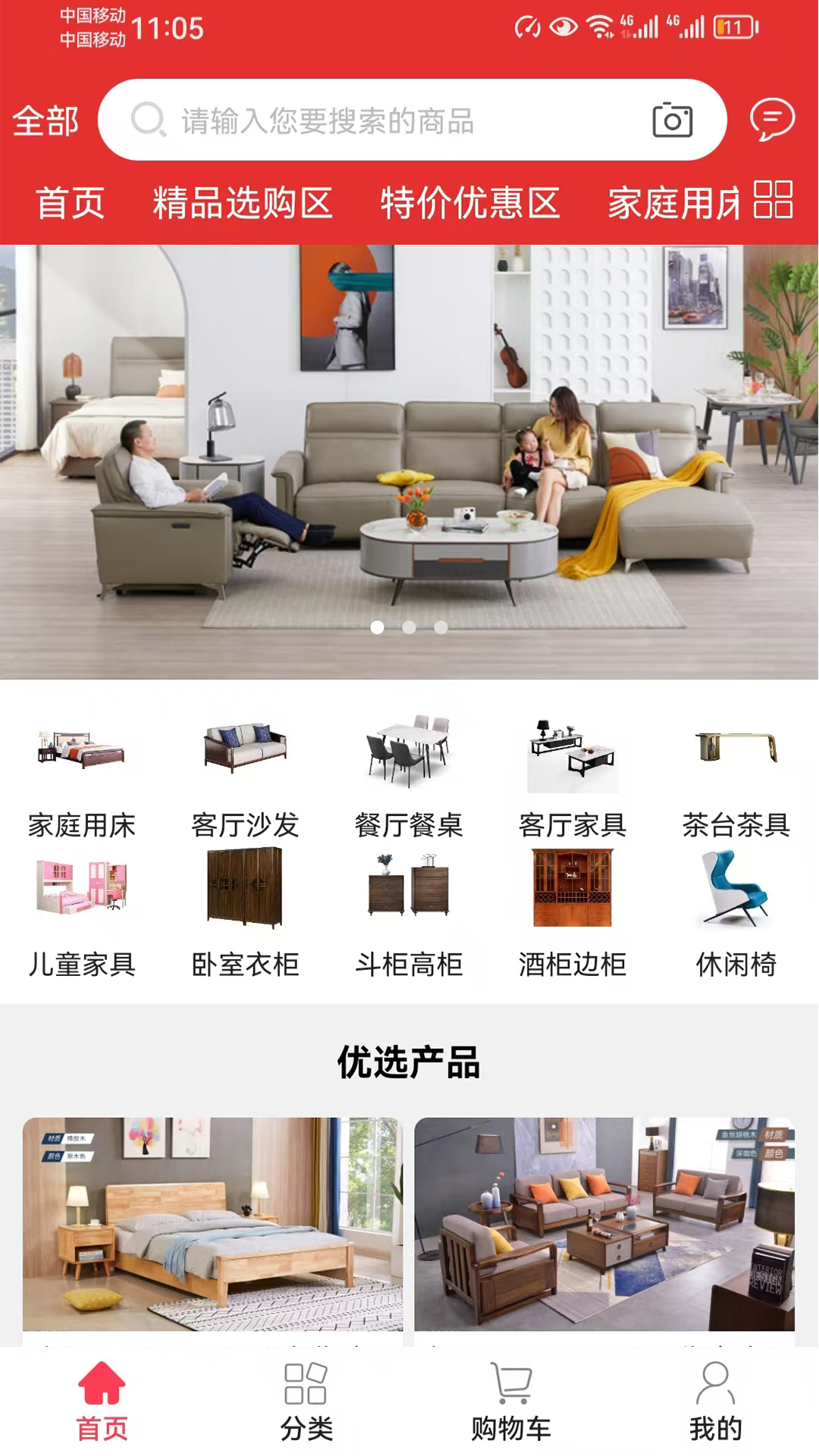Screen dimensions: 819x1456
Task: Go to the 分类 bottom tab
Action: coord(306,1402)
